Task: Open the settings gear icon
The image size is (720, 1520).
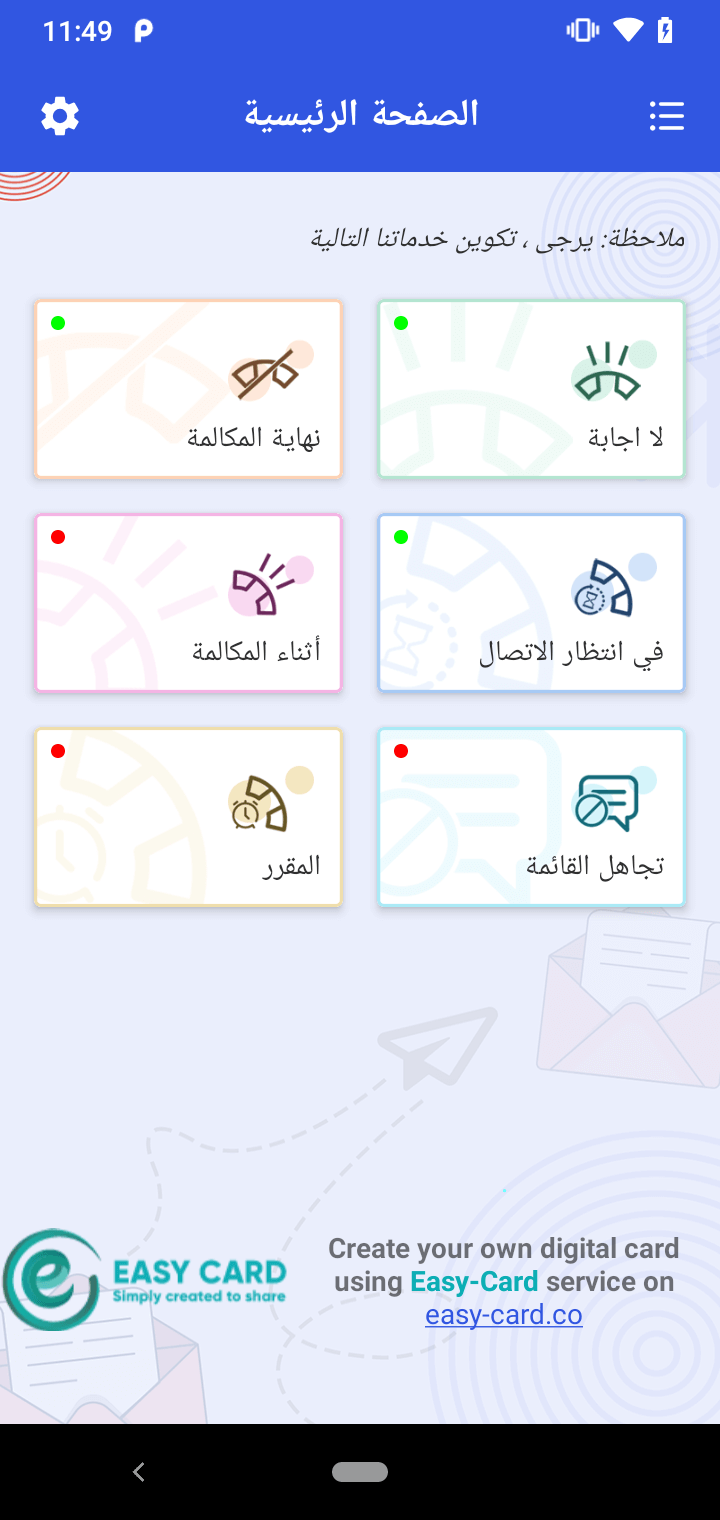Action: click(60, 116)
